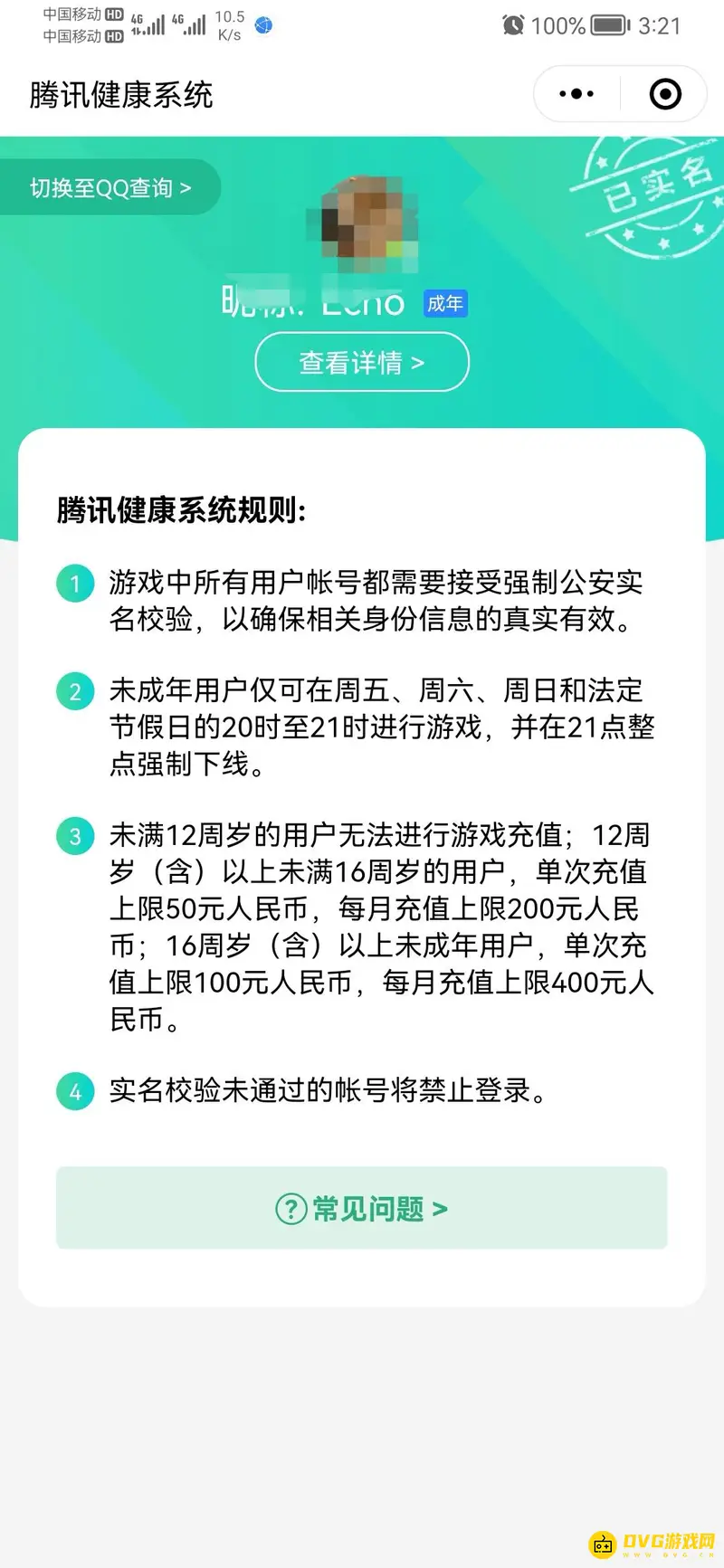Viewport: 724px width, 1568px height.
Task: Open the more options three-dot menu
Action: [576, 93]
